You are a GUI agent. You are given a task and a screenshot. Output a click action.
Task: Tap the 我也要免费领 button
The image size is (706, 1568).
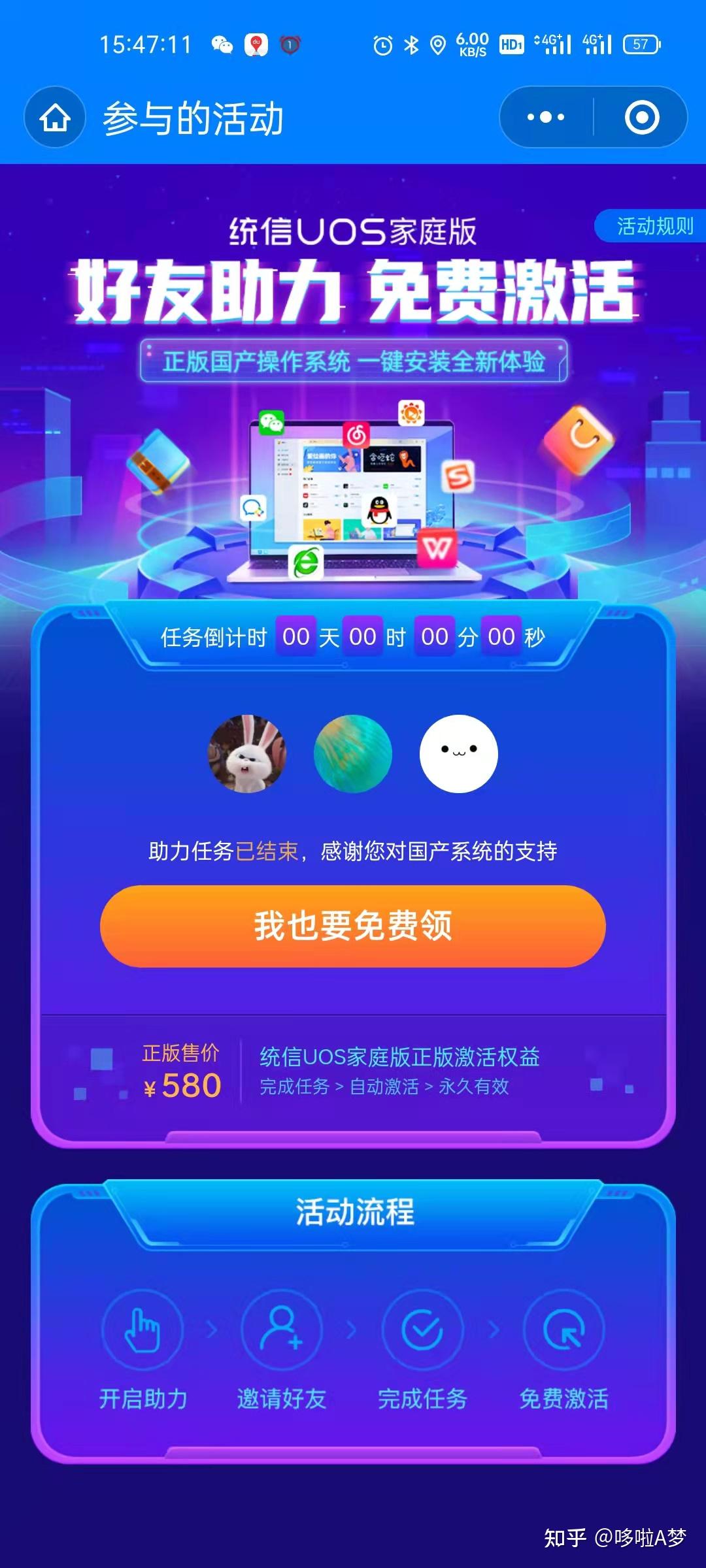(x=353, y=926)
